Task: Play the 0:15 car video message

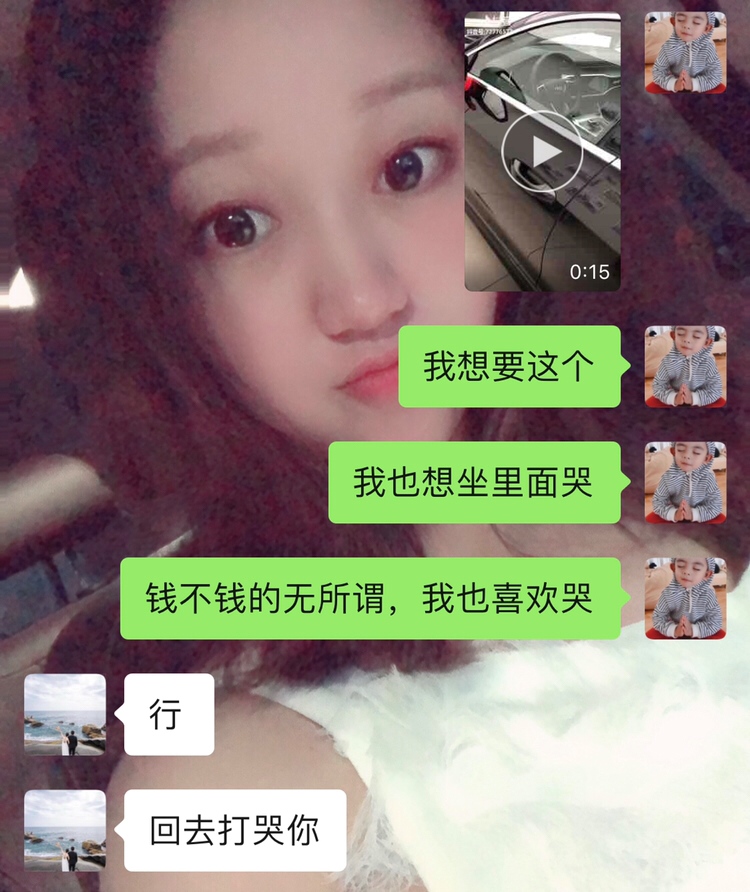Action: [542, 152]
